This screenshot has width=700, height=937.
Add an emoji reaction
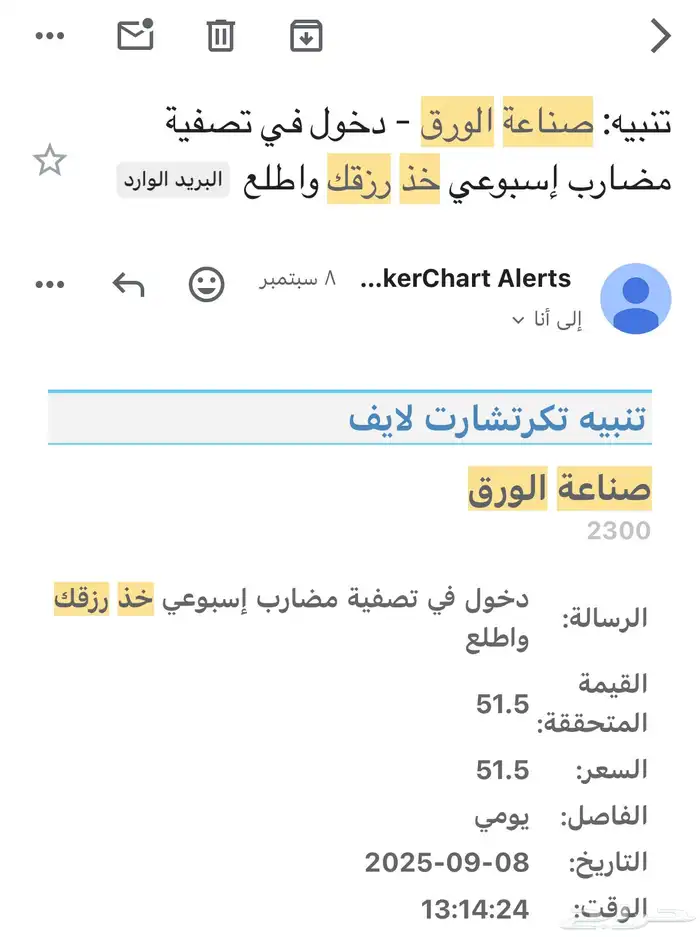(x=207, y=285)
